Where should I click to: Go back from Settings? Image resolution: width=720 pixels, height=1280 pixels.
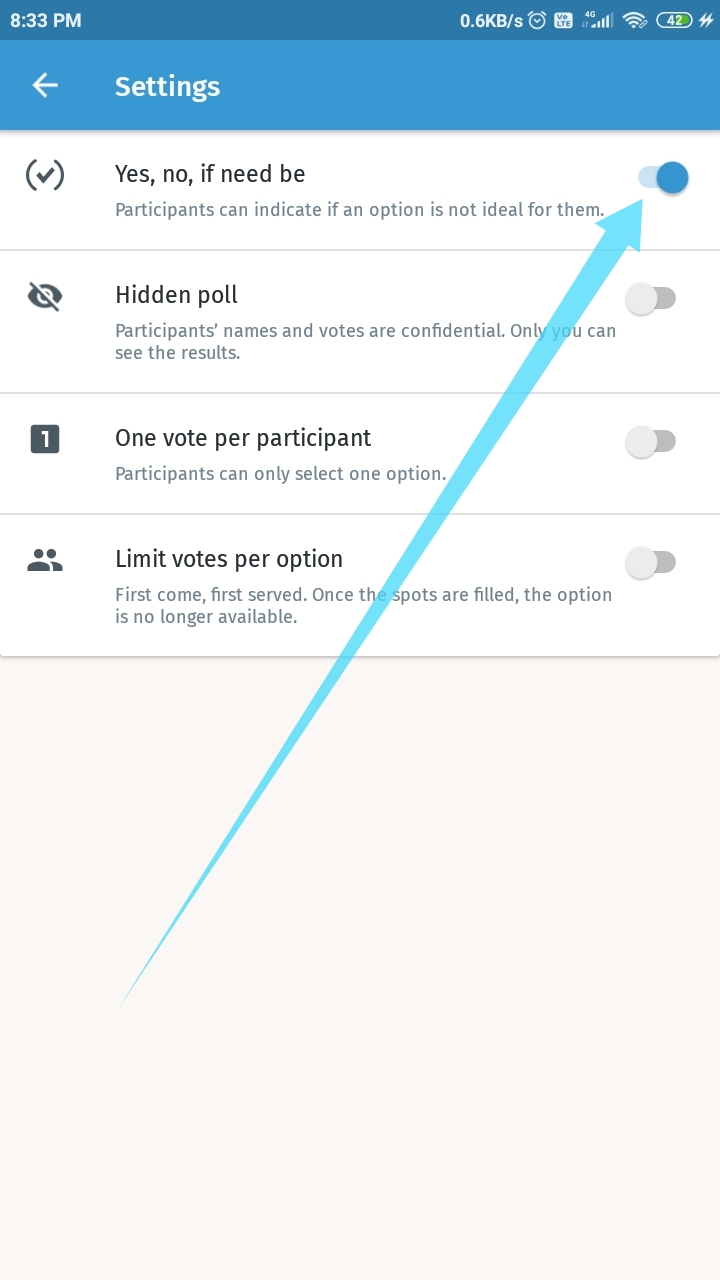45,86
